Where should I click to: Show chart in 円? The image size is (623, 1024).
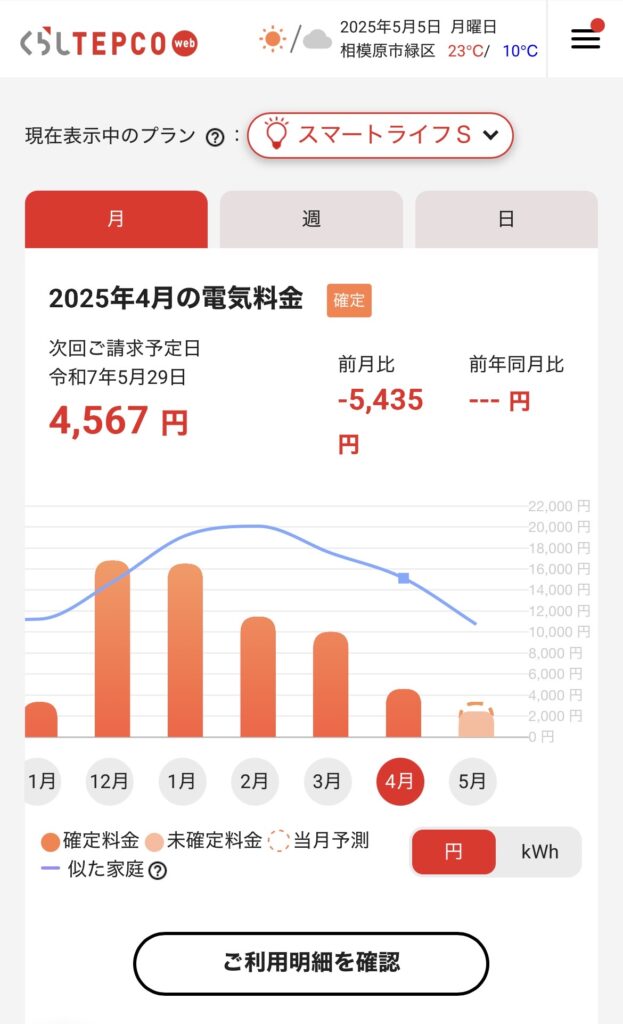point(454,852)
